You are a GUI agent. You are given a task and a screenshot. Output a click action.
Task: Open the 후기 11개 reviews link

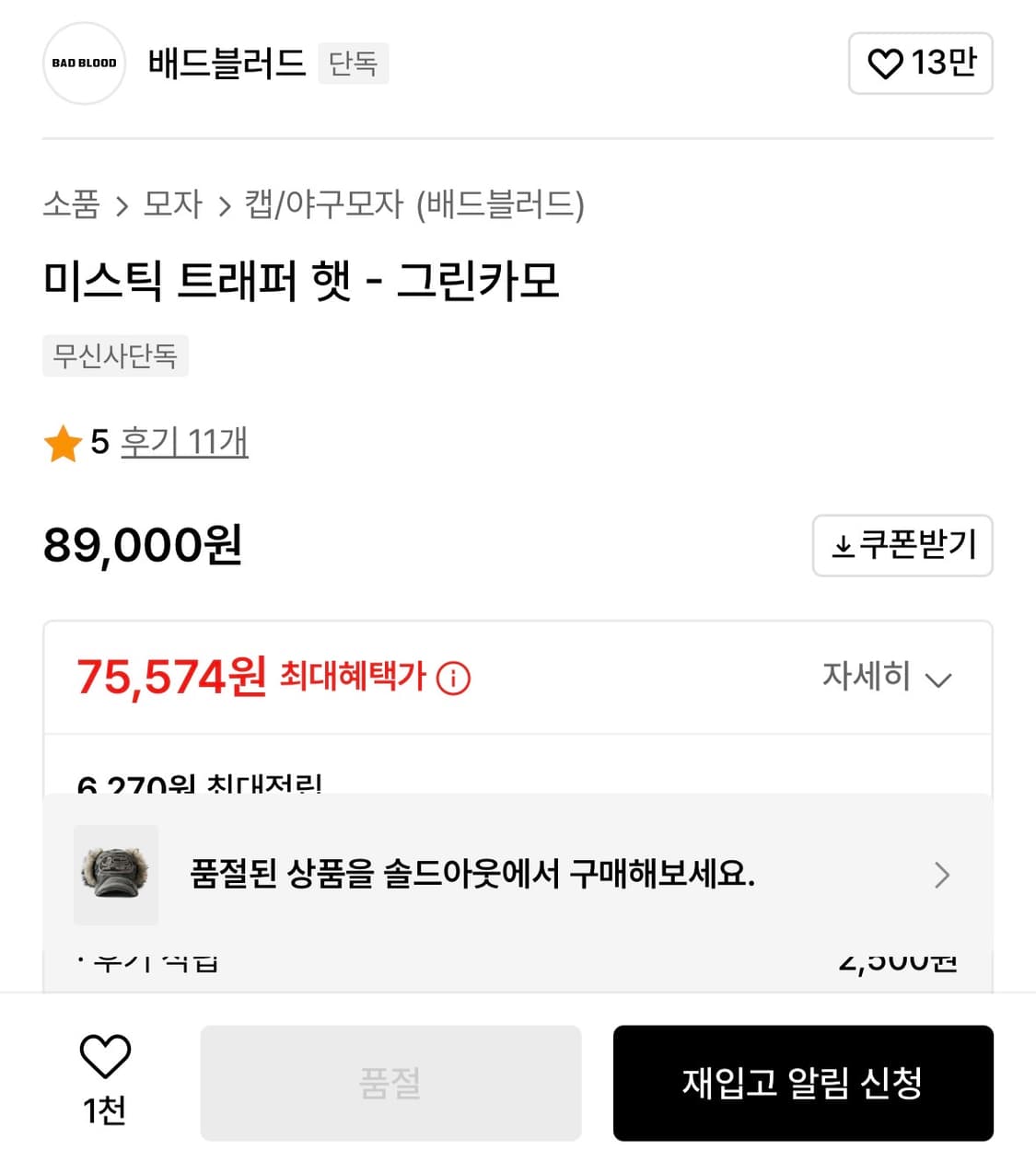184,443
